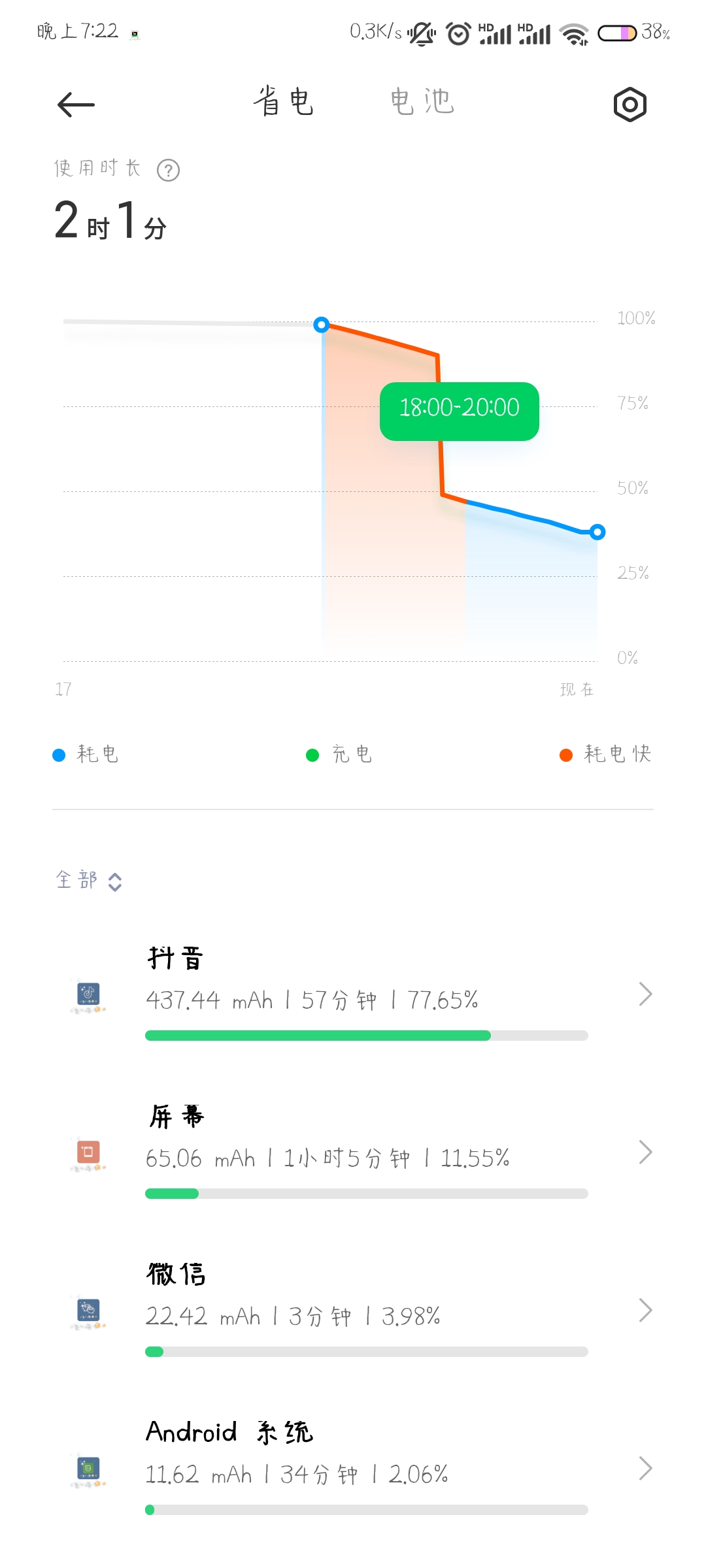Open 抖音 power usage details
The width and height of the screenshot is (706, 1568).
pos(353,994)
